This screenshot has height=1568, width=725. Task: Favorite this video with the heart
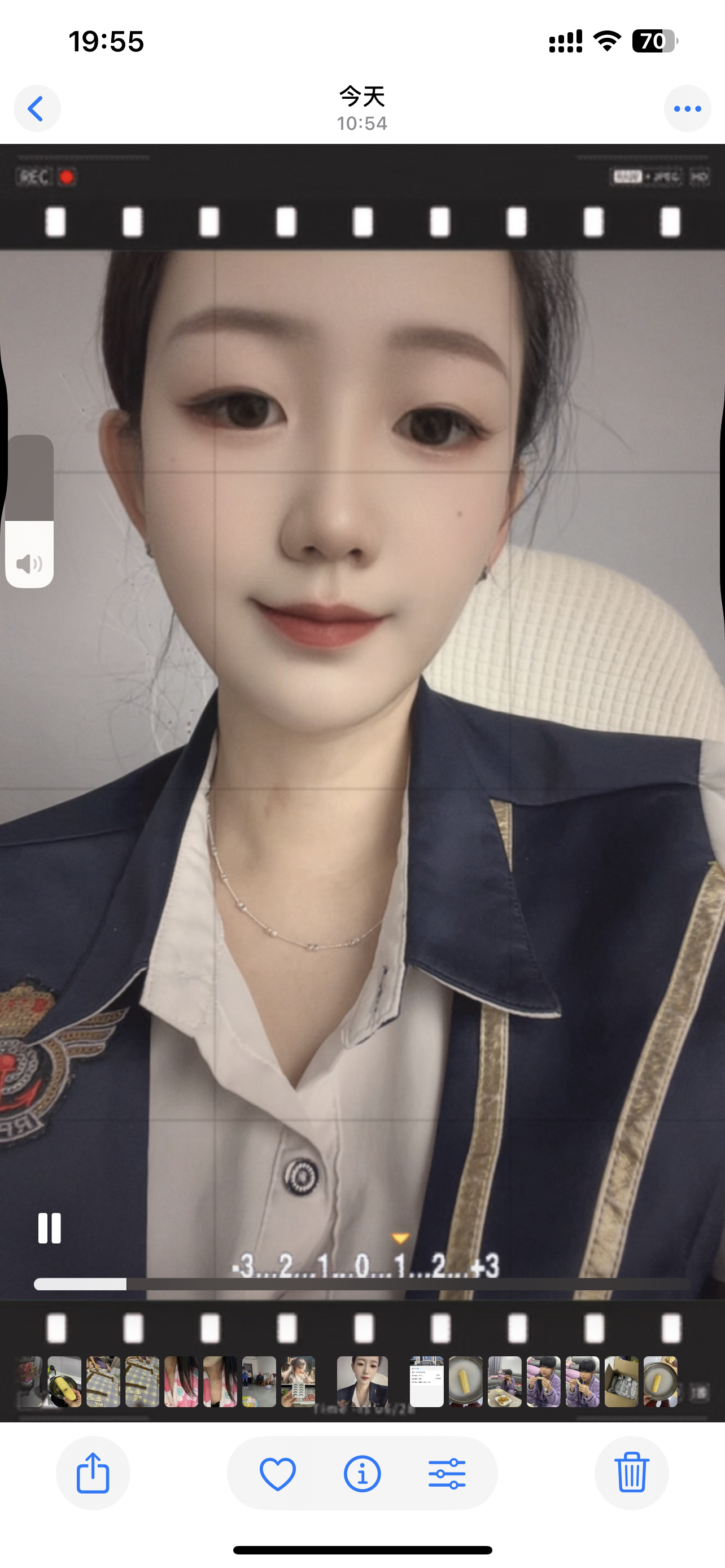278,1474
